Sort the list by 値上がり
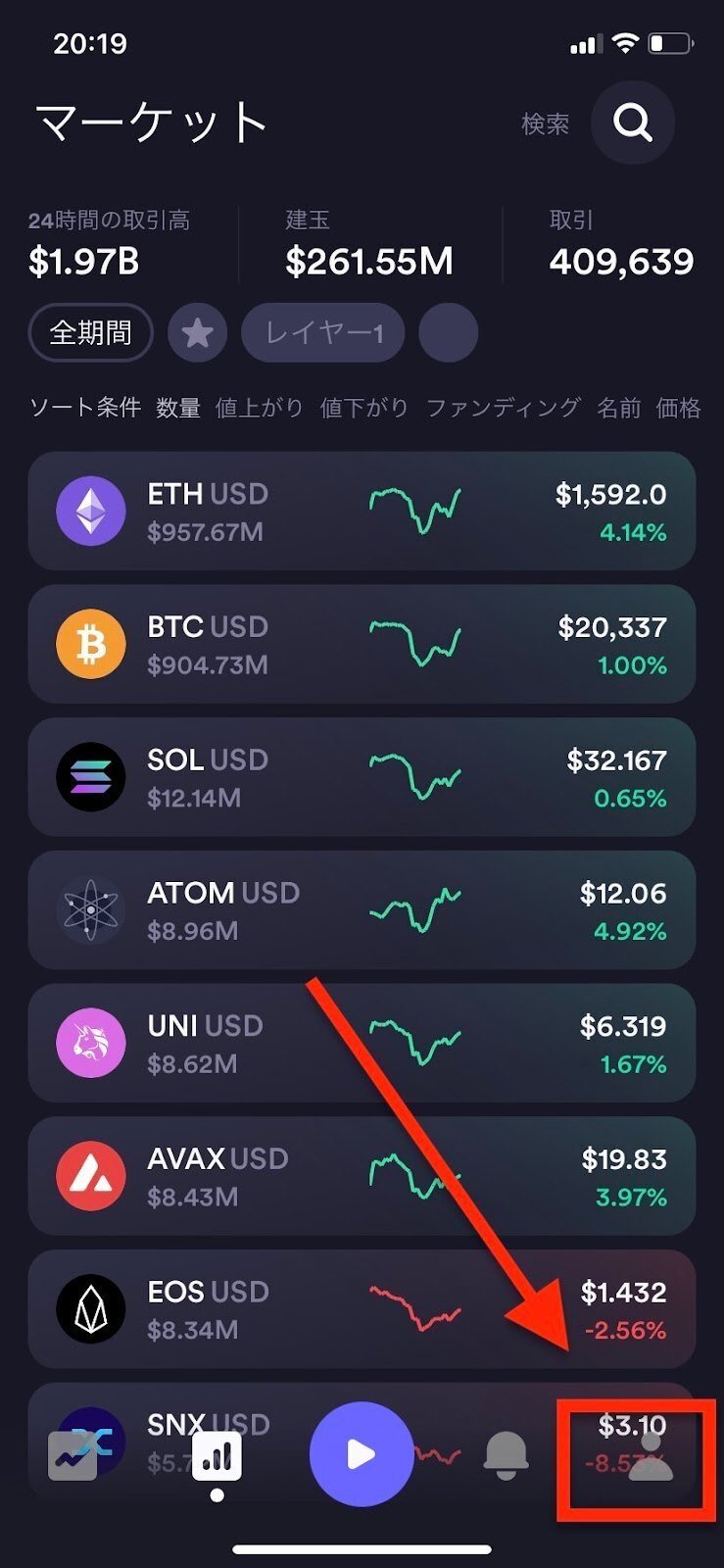This screenshot has height=1568, width=724. coord(259,408)
